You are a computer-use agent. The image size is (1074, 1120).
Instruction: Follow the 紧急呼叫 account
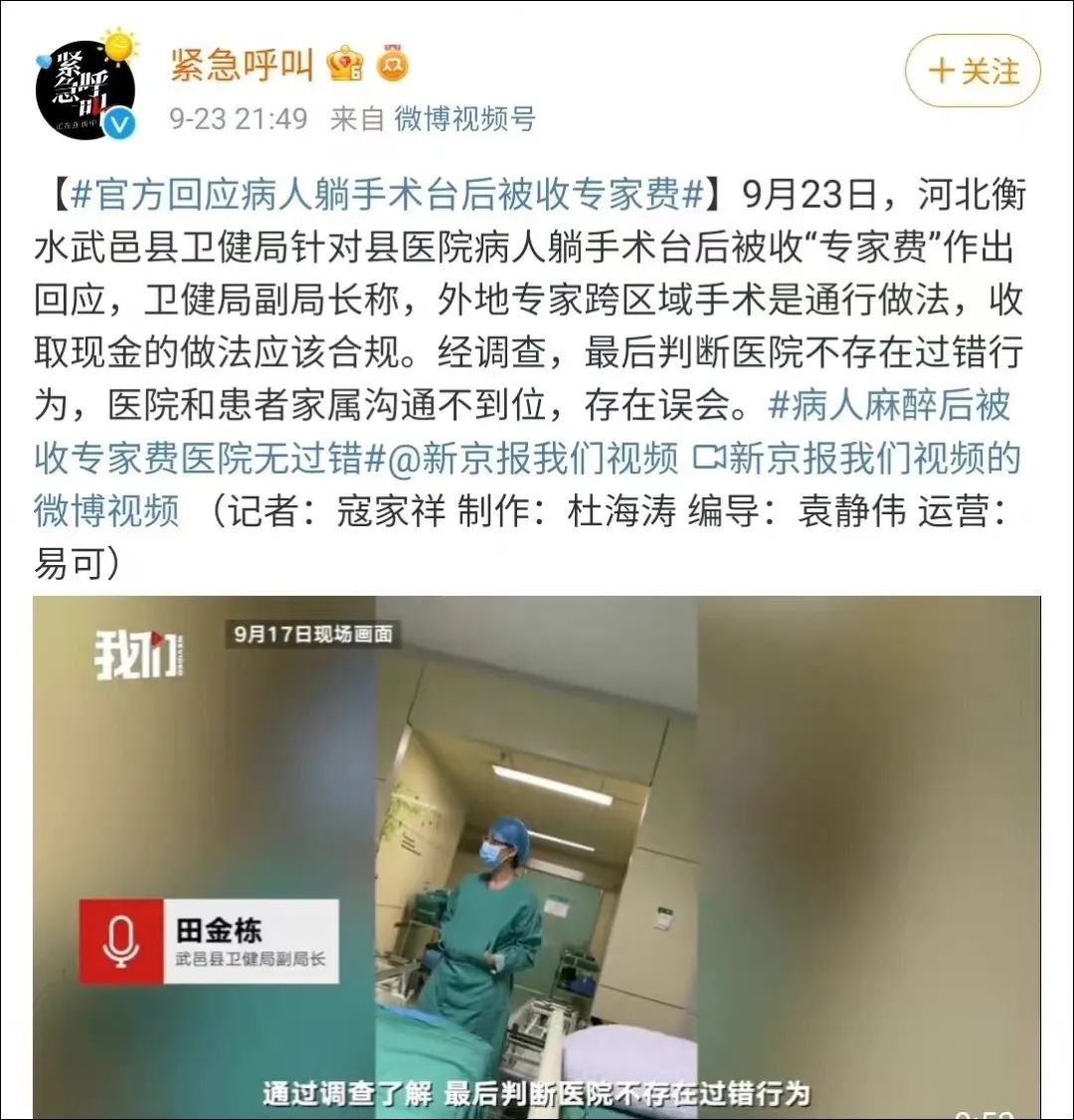(973, 72)
